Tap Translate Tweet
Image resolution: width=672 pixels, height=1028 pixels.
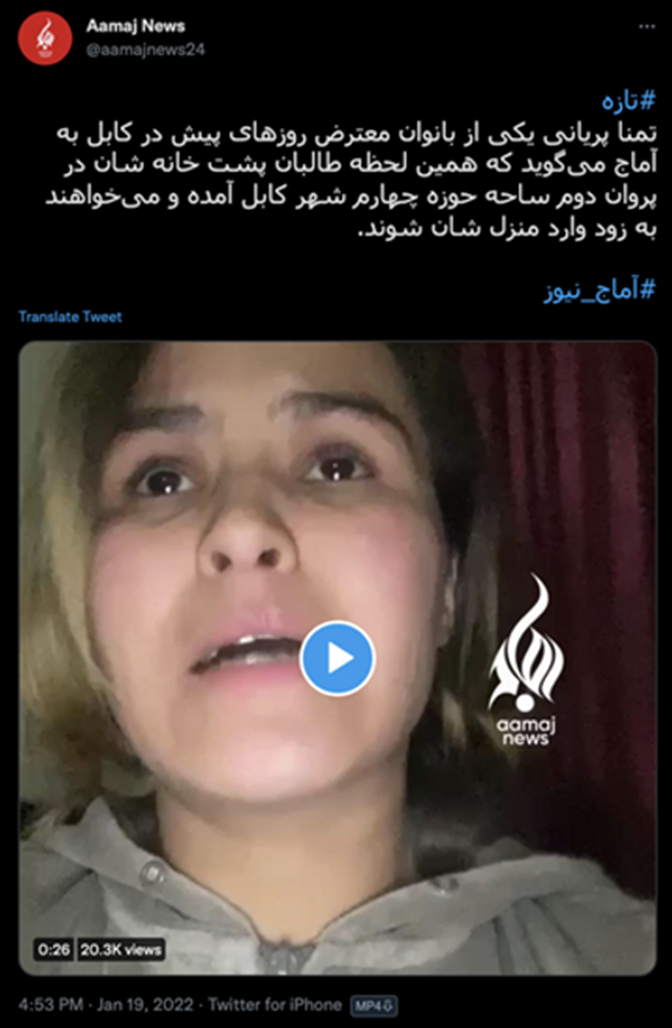[70, 317]
